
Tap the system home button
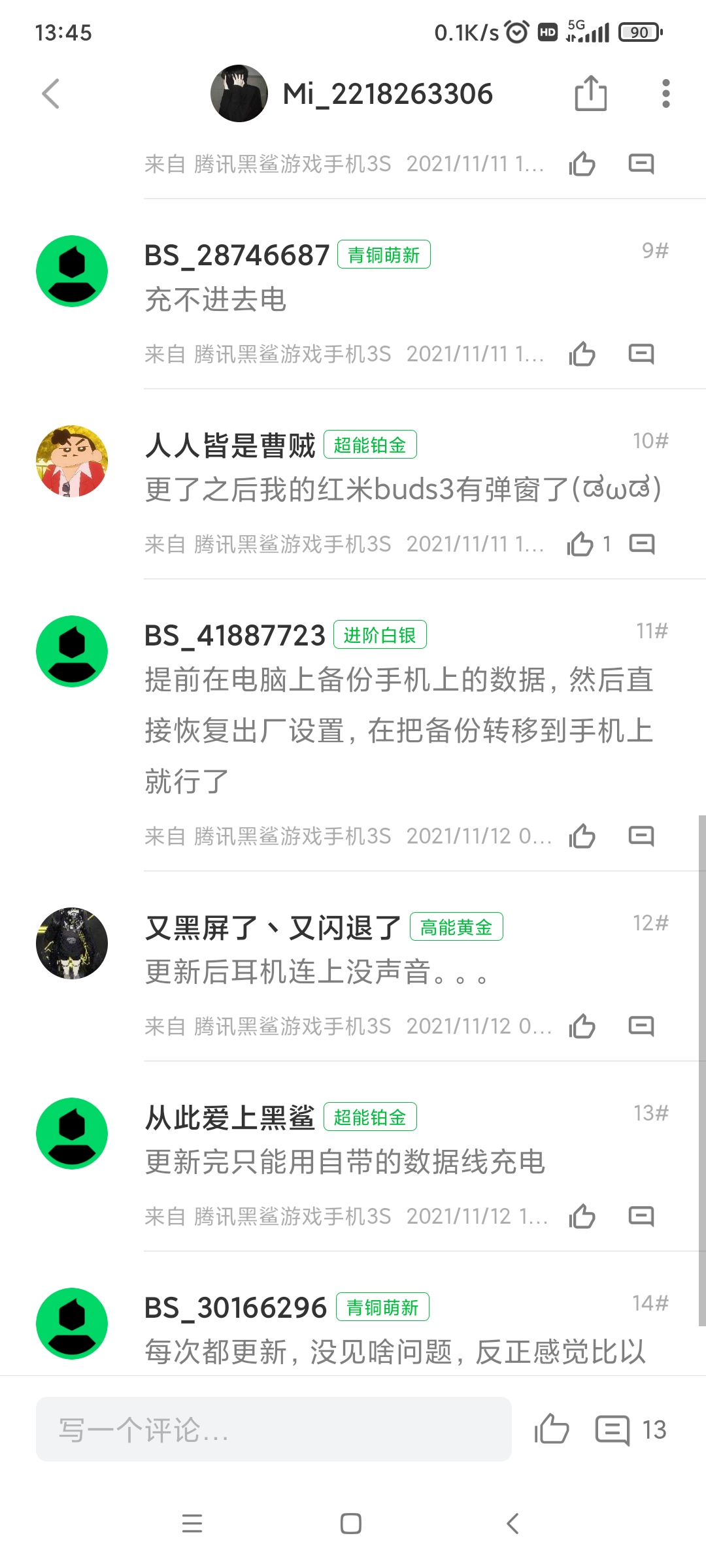click(351, 1524)
